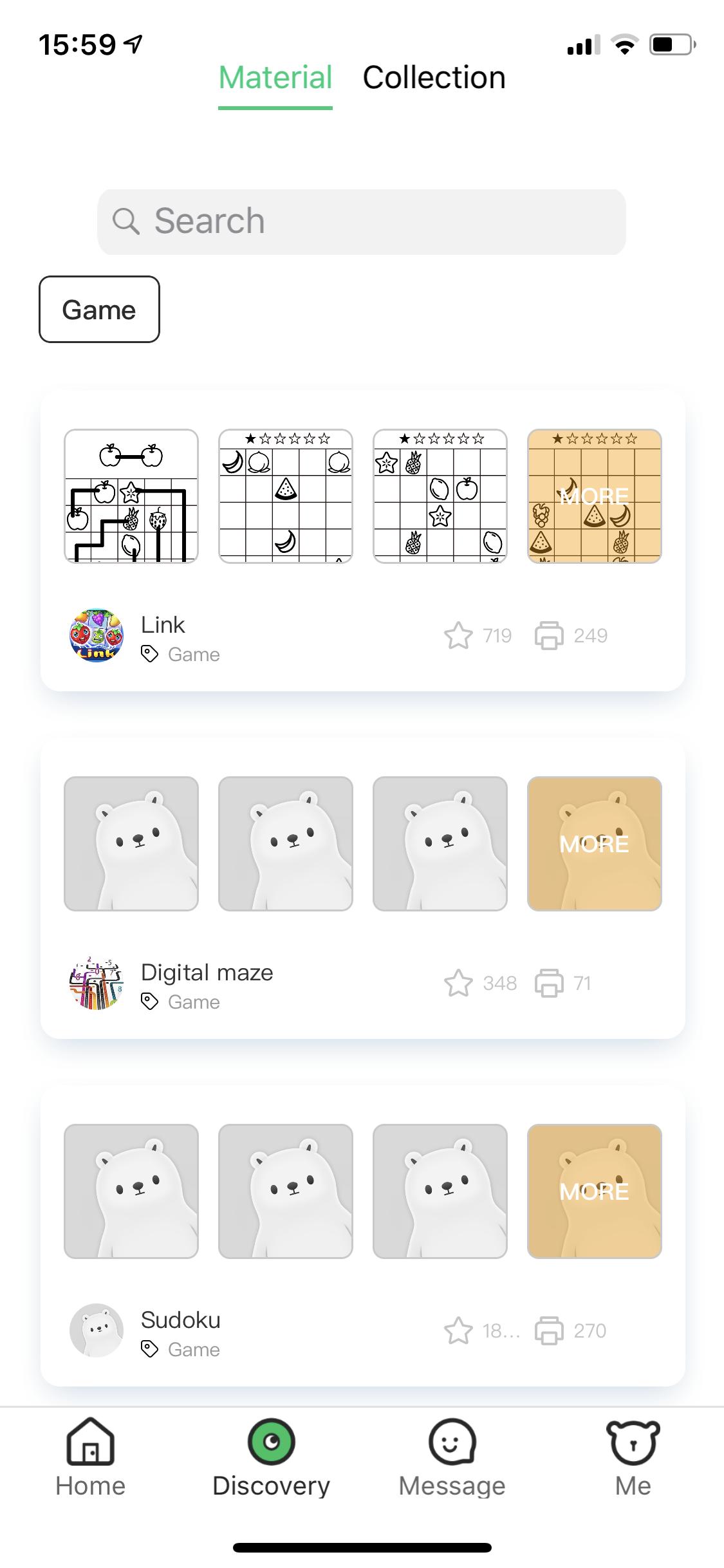Print the Link game material
The image size is (724, 1568).
click(x=549, y=635)
